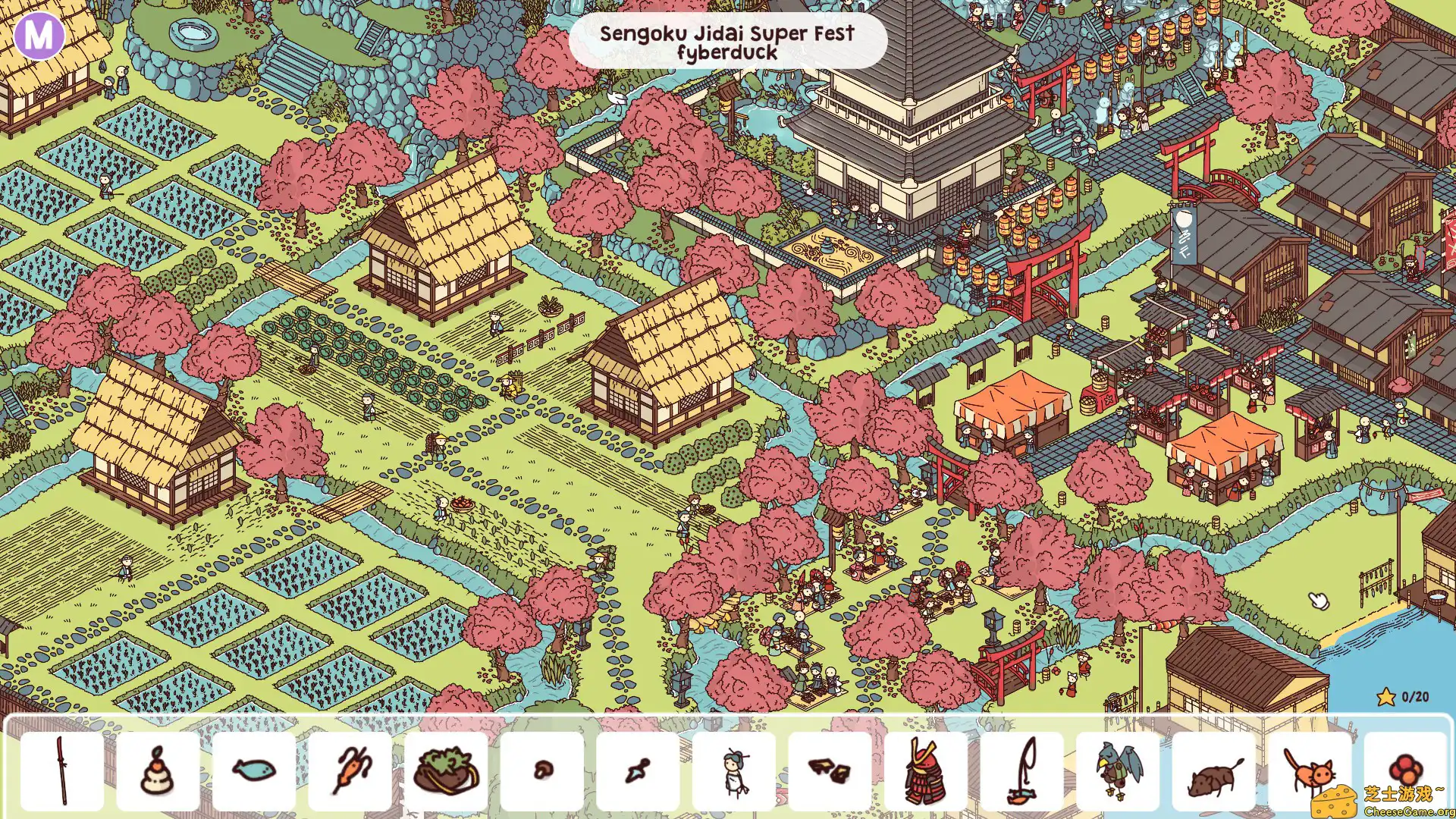Choose the brown rat item slot
1456x819 pixels.
tap(1213, 770)
